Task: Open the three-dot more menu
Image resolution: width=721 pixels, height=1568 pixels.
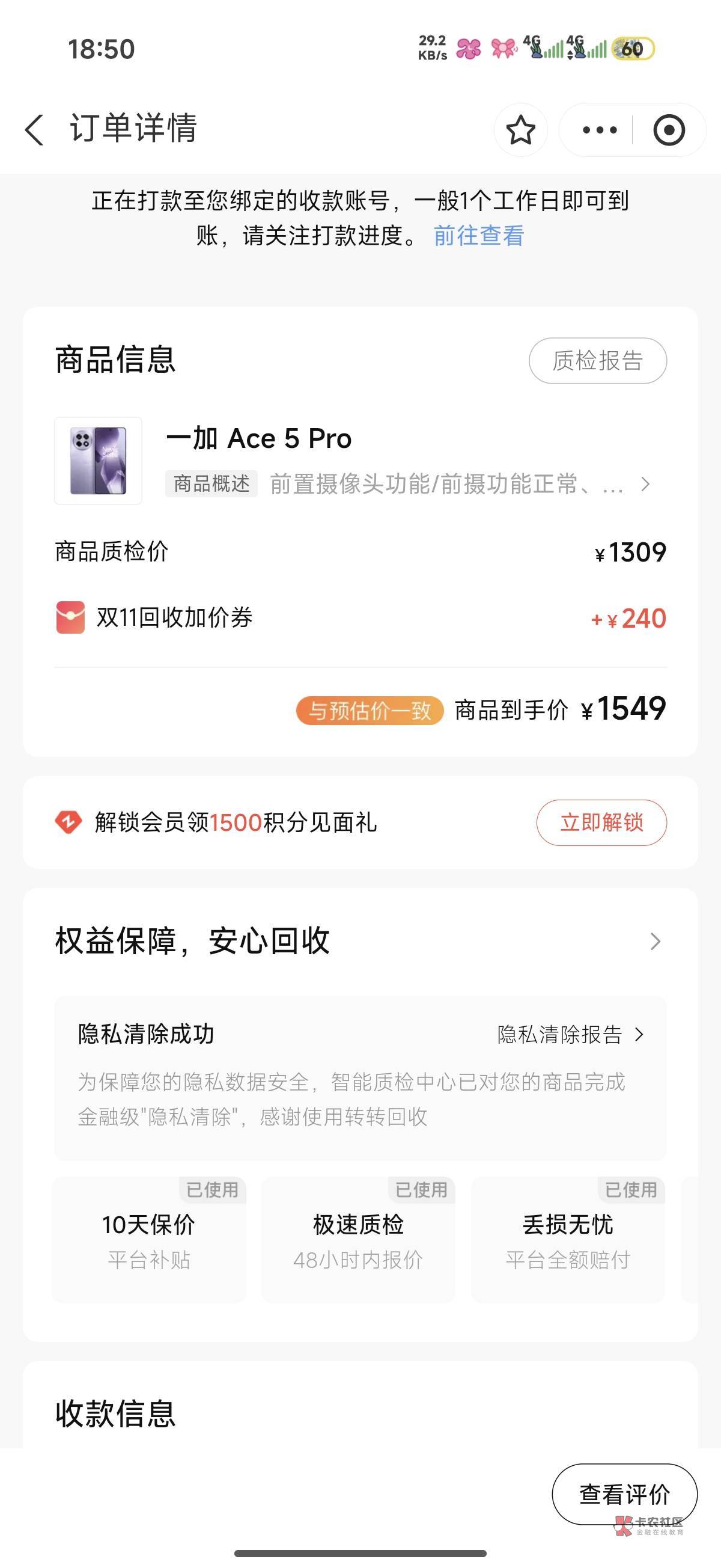Action: pyautogui.click(x=599, y=130)
